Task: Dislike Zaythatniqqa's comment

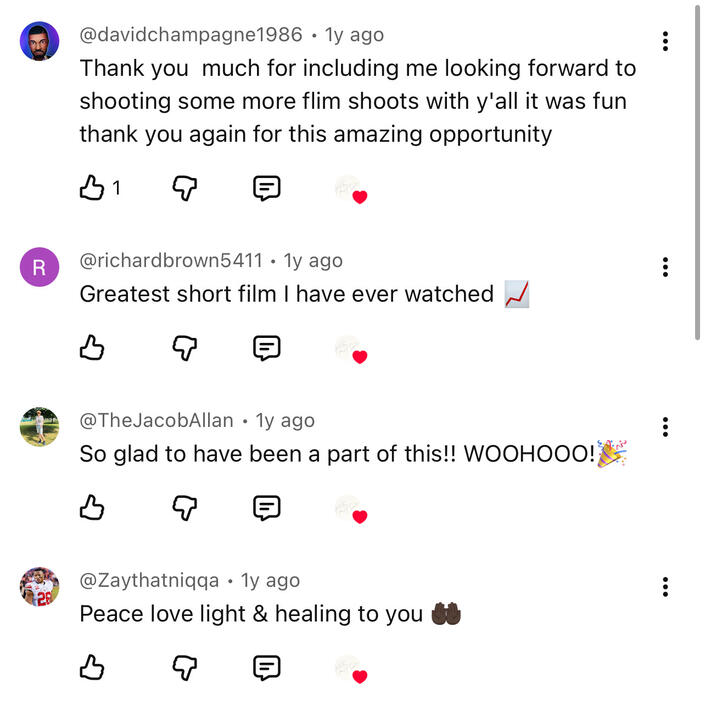Action: (x=185, y=667)
